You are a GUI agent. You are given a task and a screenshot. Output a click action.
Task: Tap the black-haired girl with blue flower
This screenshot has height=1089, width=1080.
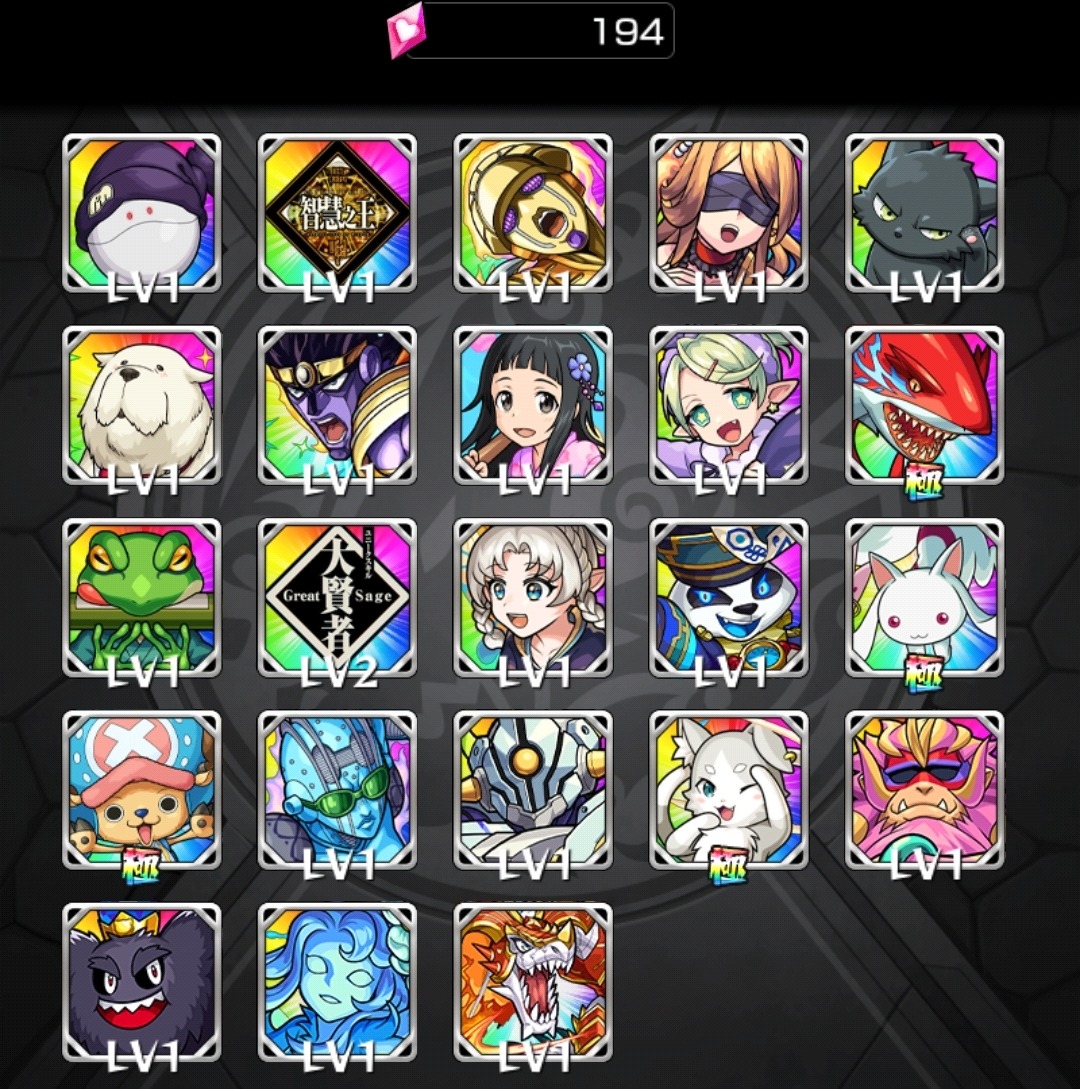point(533,405)
